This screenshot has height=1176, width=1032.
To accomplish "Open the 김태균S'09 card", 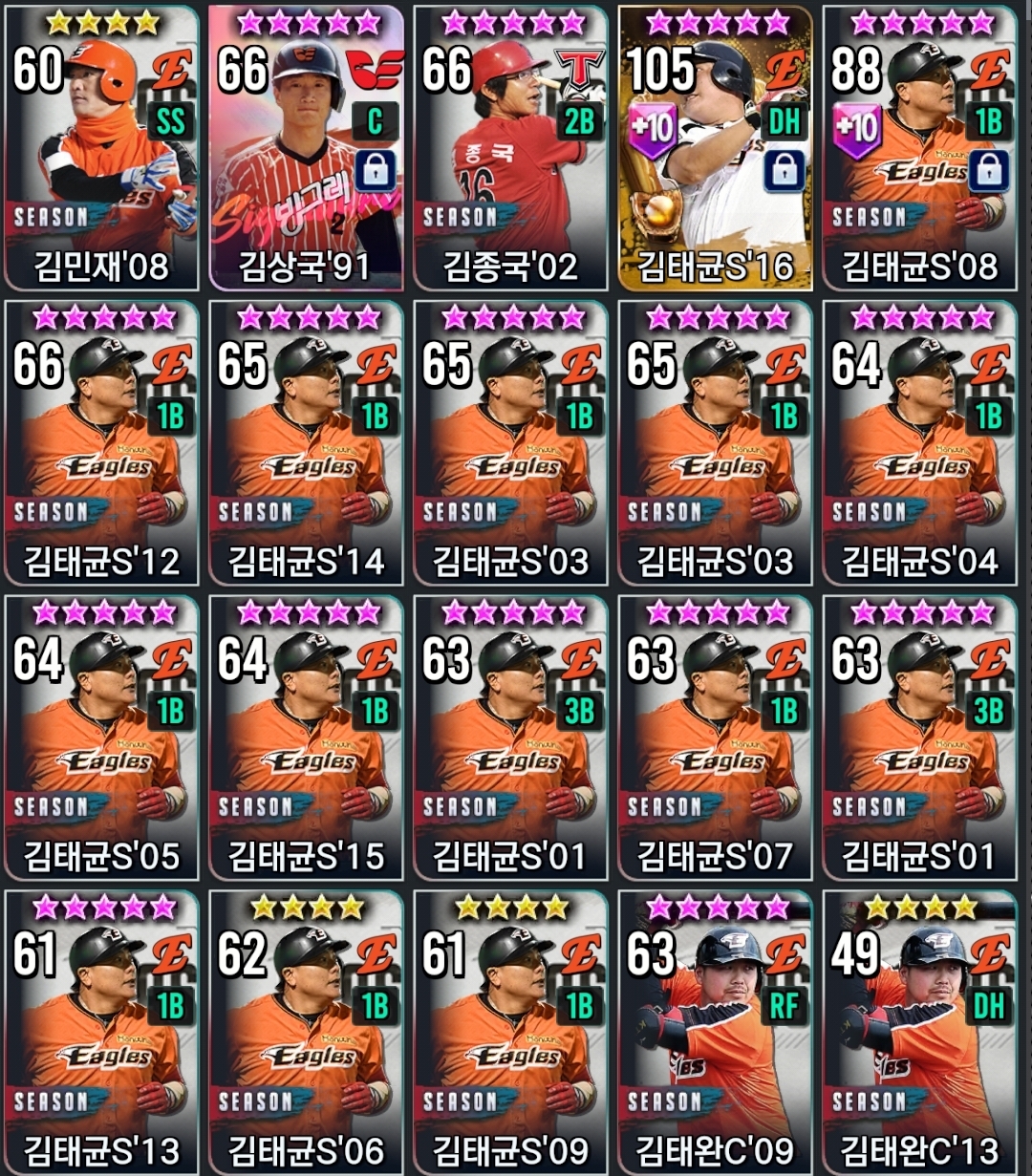I will click(510, 1032).
